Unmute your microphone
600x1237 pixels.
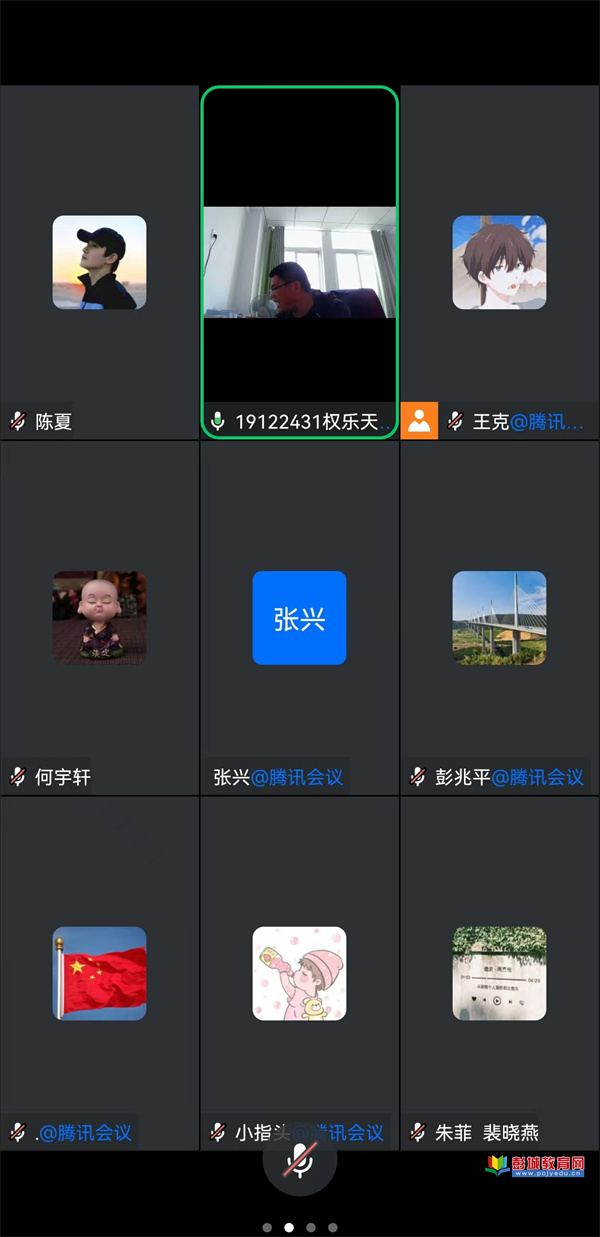pos(299,1160)
